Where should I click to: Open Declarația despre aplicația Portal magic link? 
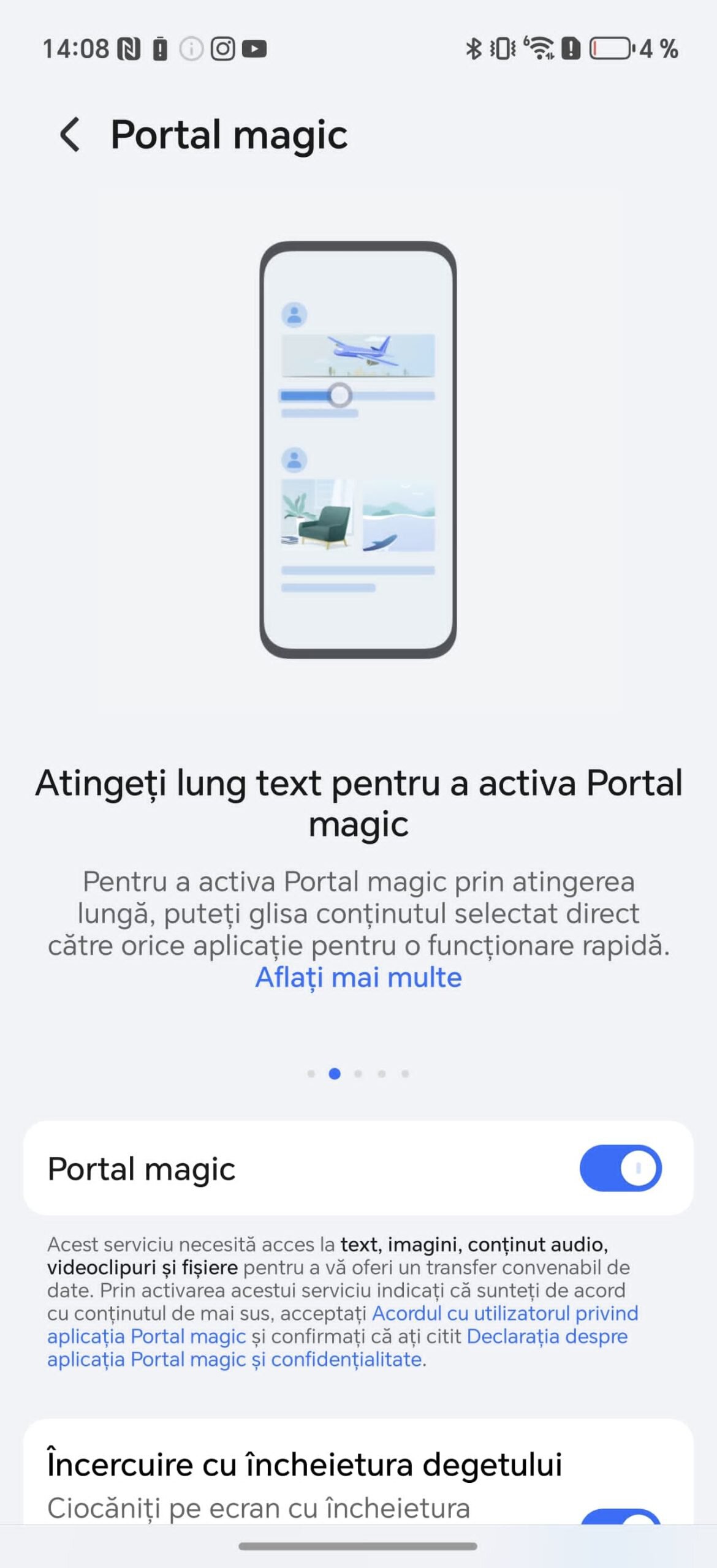point(547,1336)
